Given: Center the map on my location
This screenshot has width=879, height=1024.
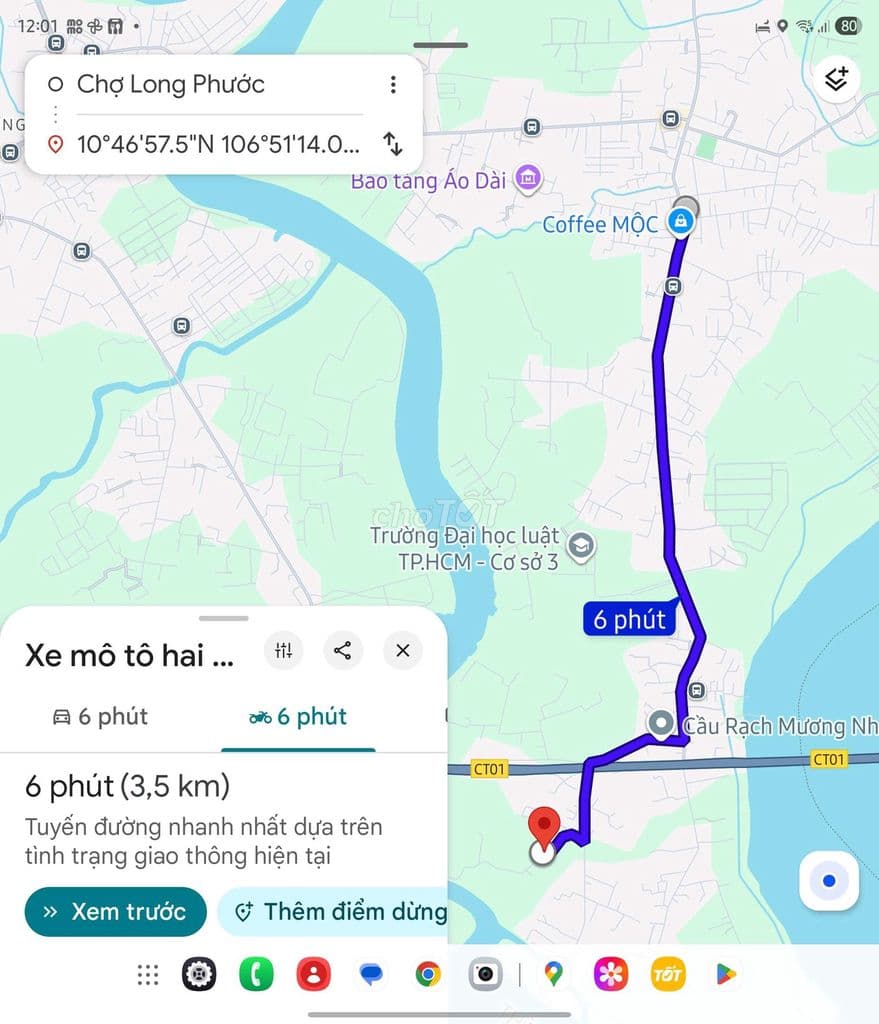Looking at the screenshot, I should (x=828, y=881).
